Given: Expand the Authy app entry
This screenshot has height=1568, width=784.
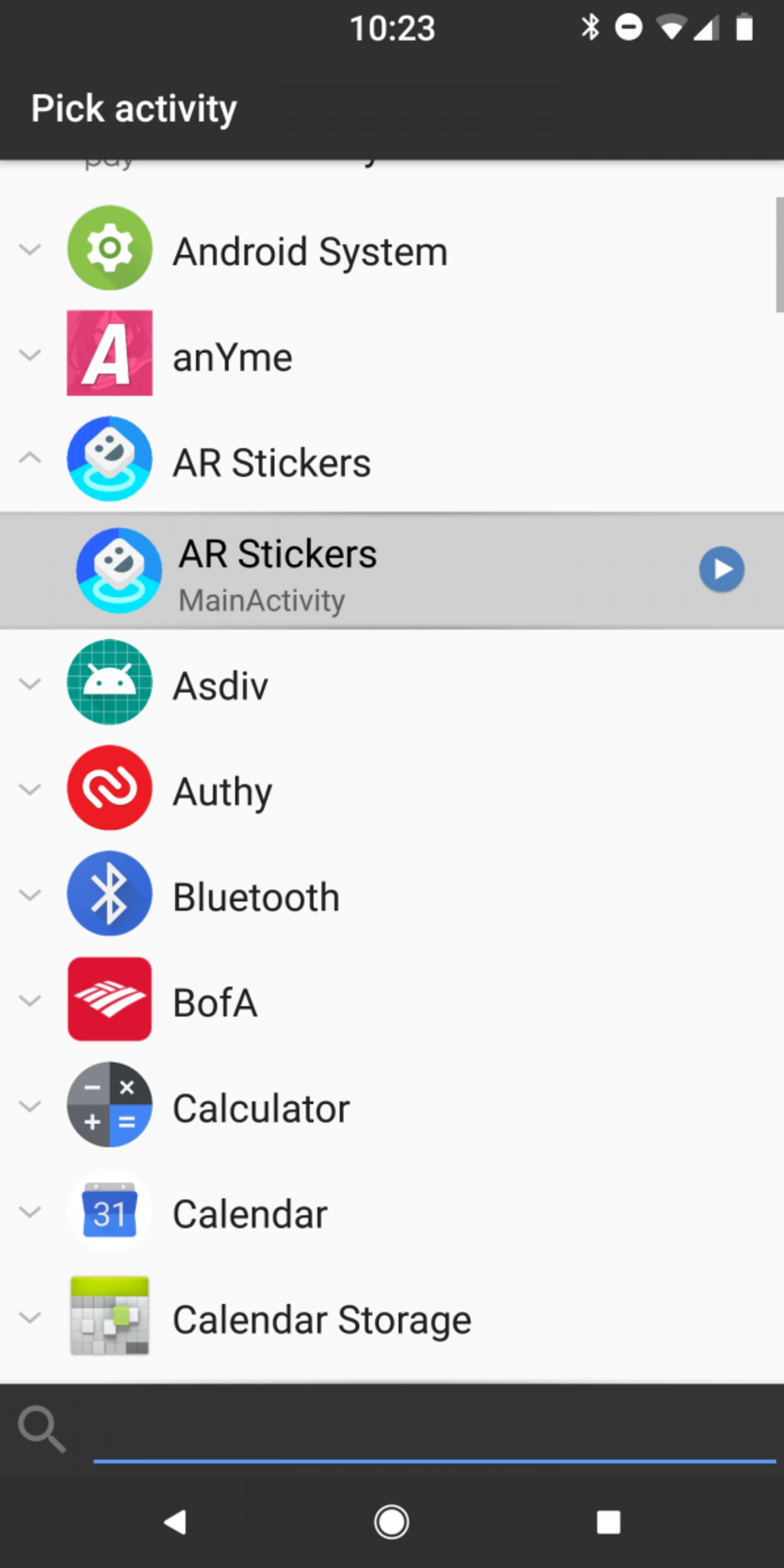Looking at the screenshot, I should [29, 789].
